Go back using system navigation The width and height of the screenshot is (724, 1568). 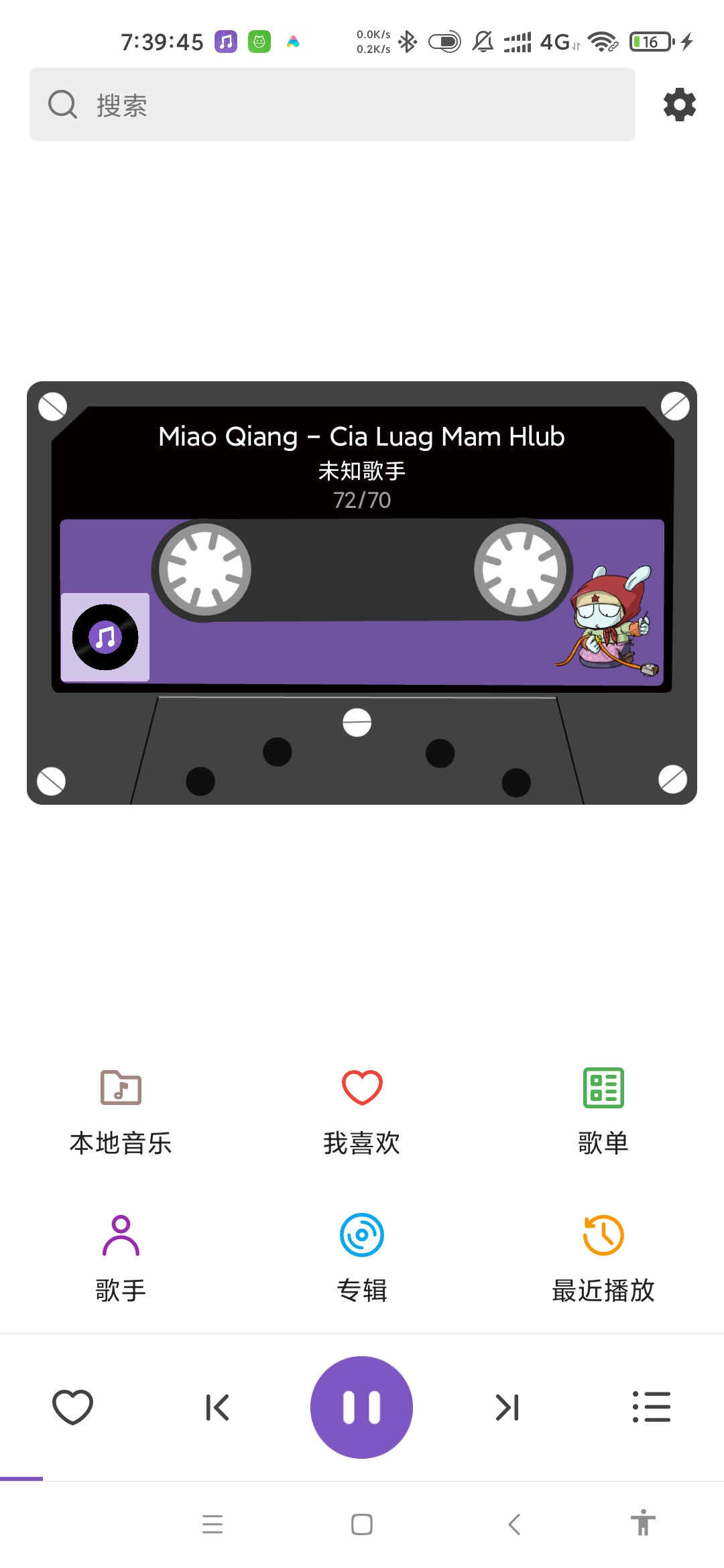(514, 1524)
